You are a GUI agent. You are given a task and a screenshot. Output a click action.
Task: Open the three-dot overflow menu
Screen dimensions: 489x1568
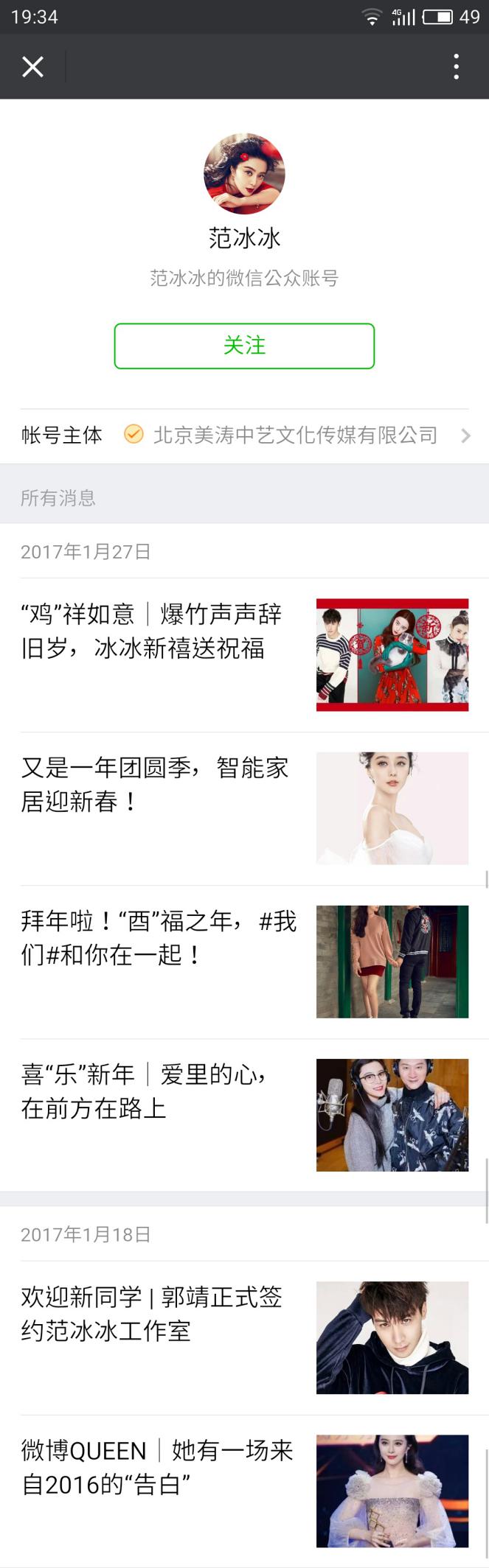point(457,67)
